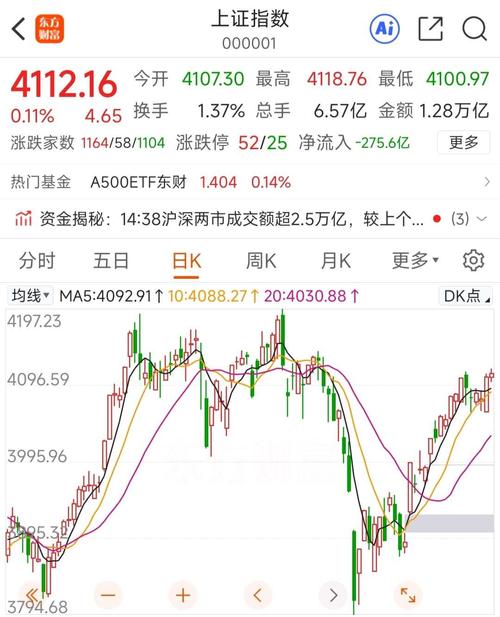
Task: Tap the DK点 button
Action: [x=465, y=296]
